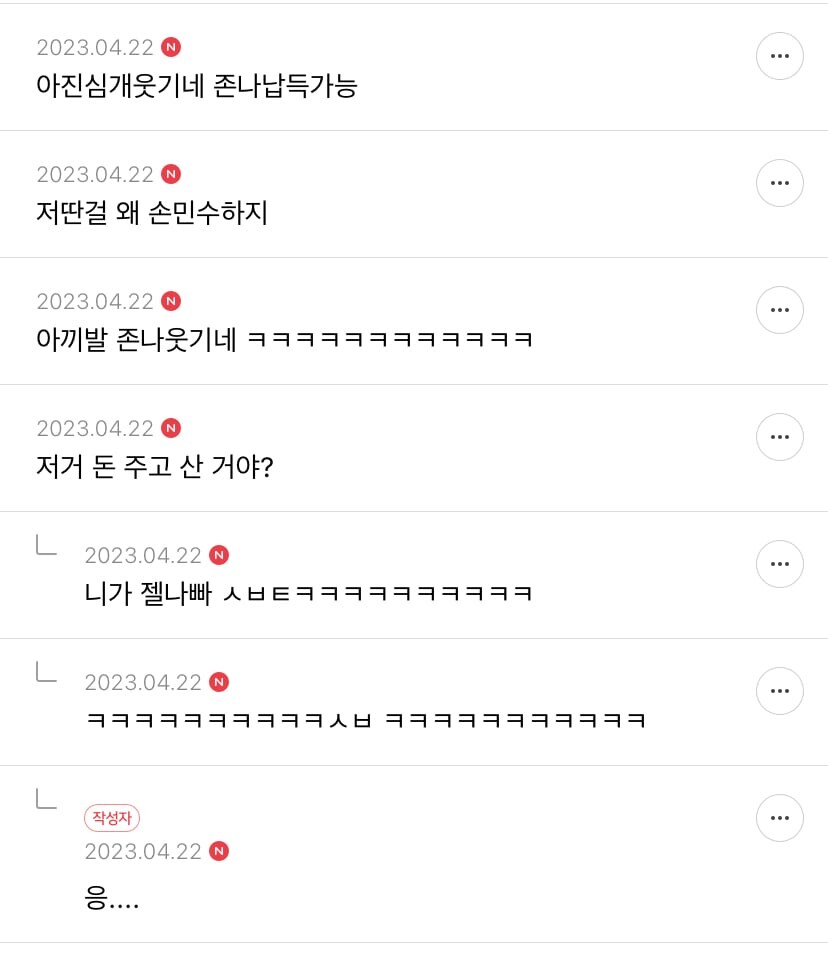Open the more options menu on '저딴걸 왜 손민수하지'
828x971 pixels.
(x=780, y=183)
